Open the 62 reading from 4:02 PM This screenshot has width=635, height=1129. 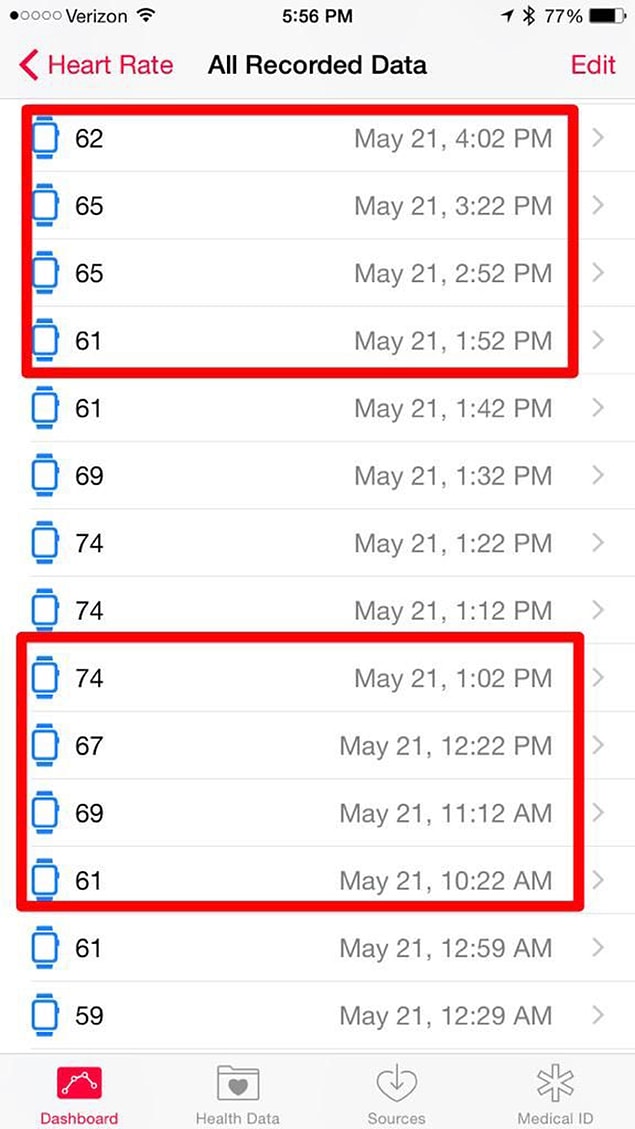[318, 138]
